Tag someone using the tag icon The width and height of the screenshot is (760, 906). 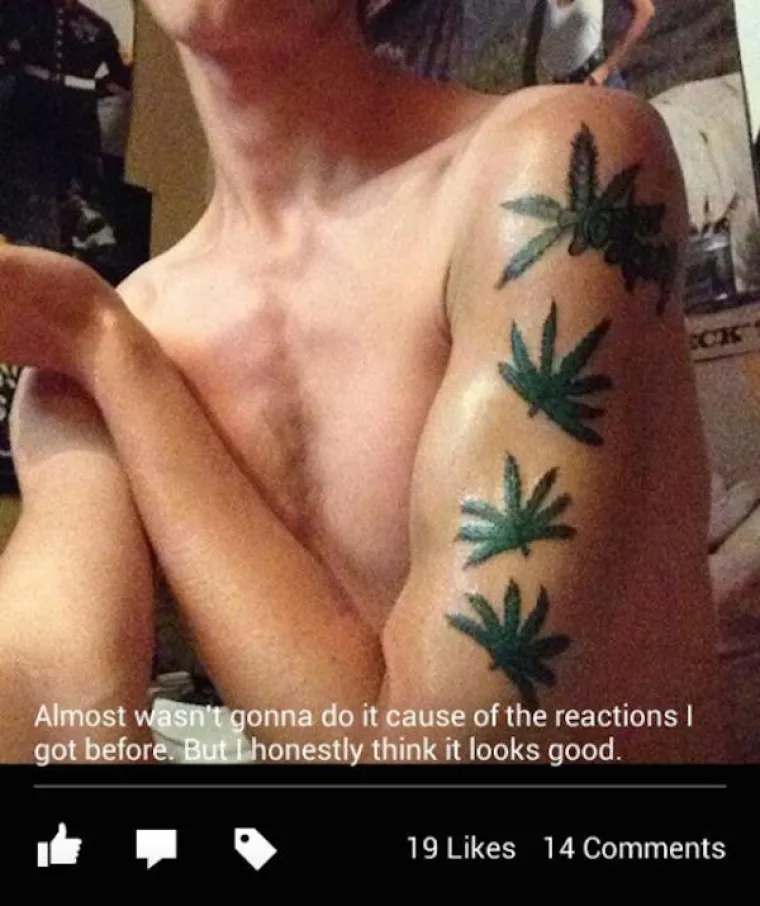255,848
